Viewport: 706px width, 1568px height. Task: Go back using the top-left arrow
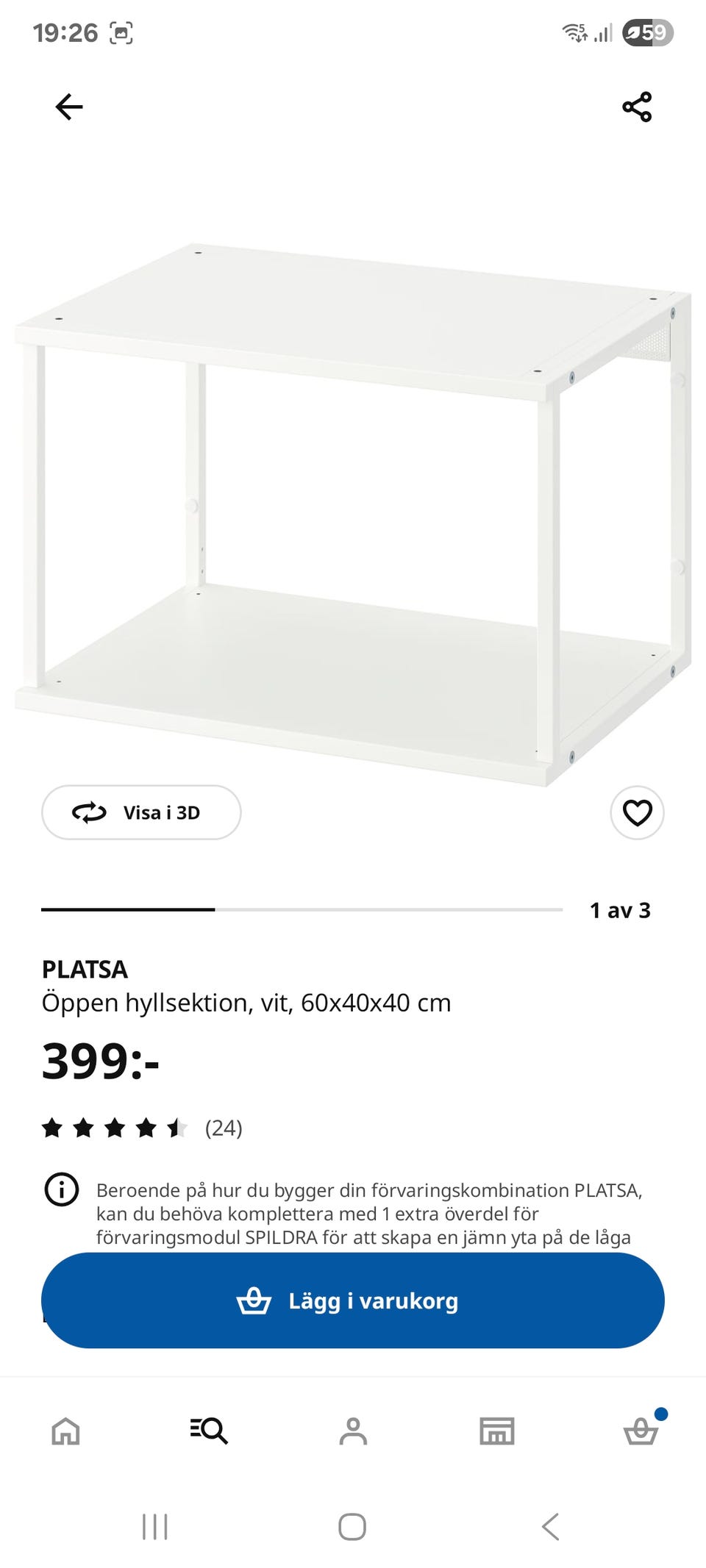click(65, 107)
